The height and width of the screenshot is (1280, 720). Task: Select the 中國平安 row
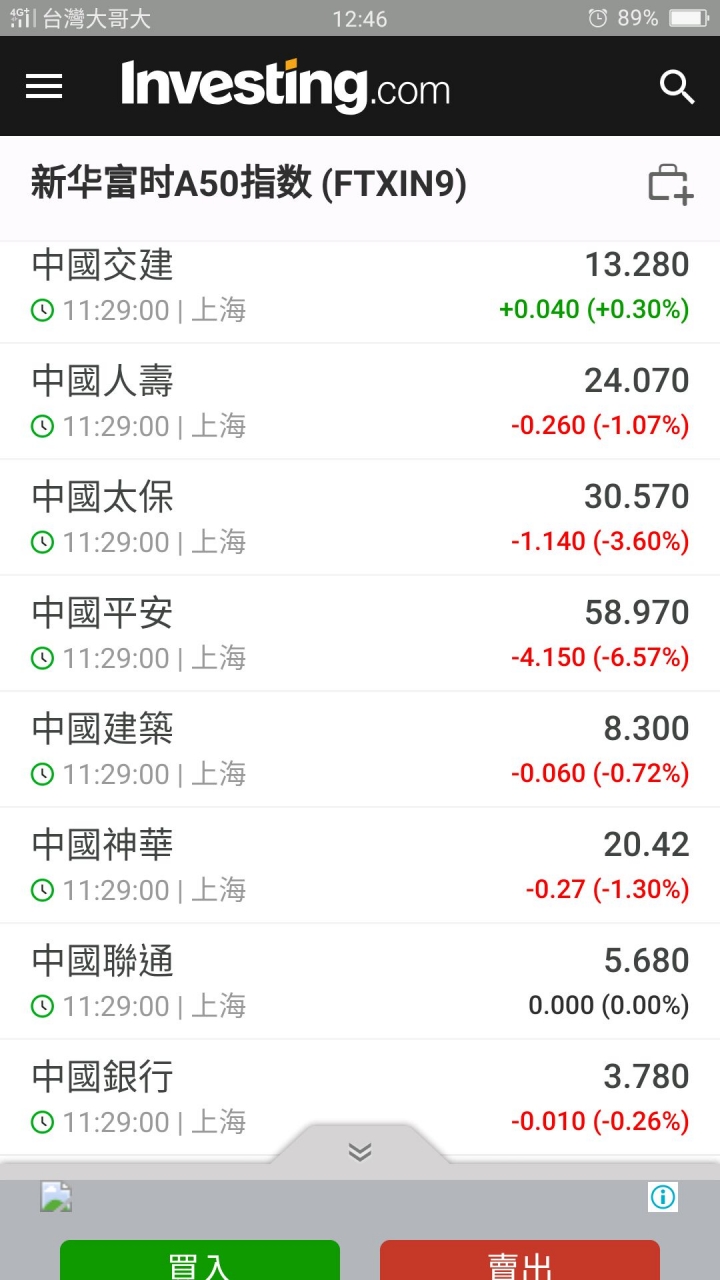pyautogui.click(x=360, y=633)
